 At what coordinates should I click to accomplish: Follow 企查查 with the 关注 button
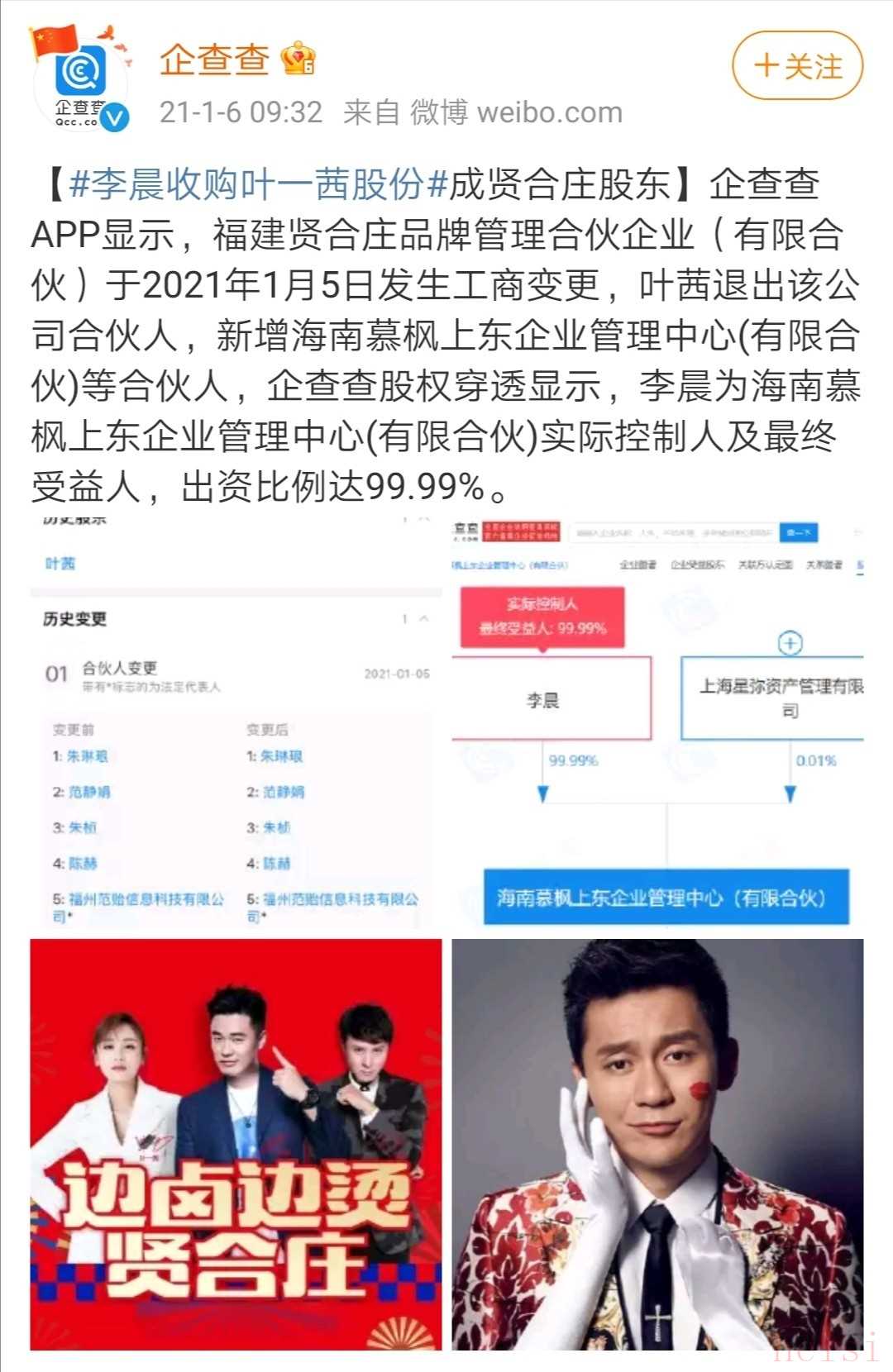(x=797, y=66)
